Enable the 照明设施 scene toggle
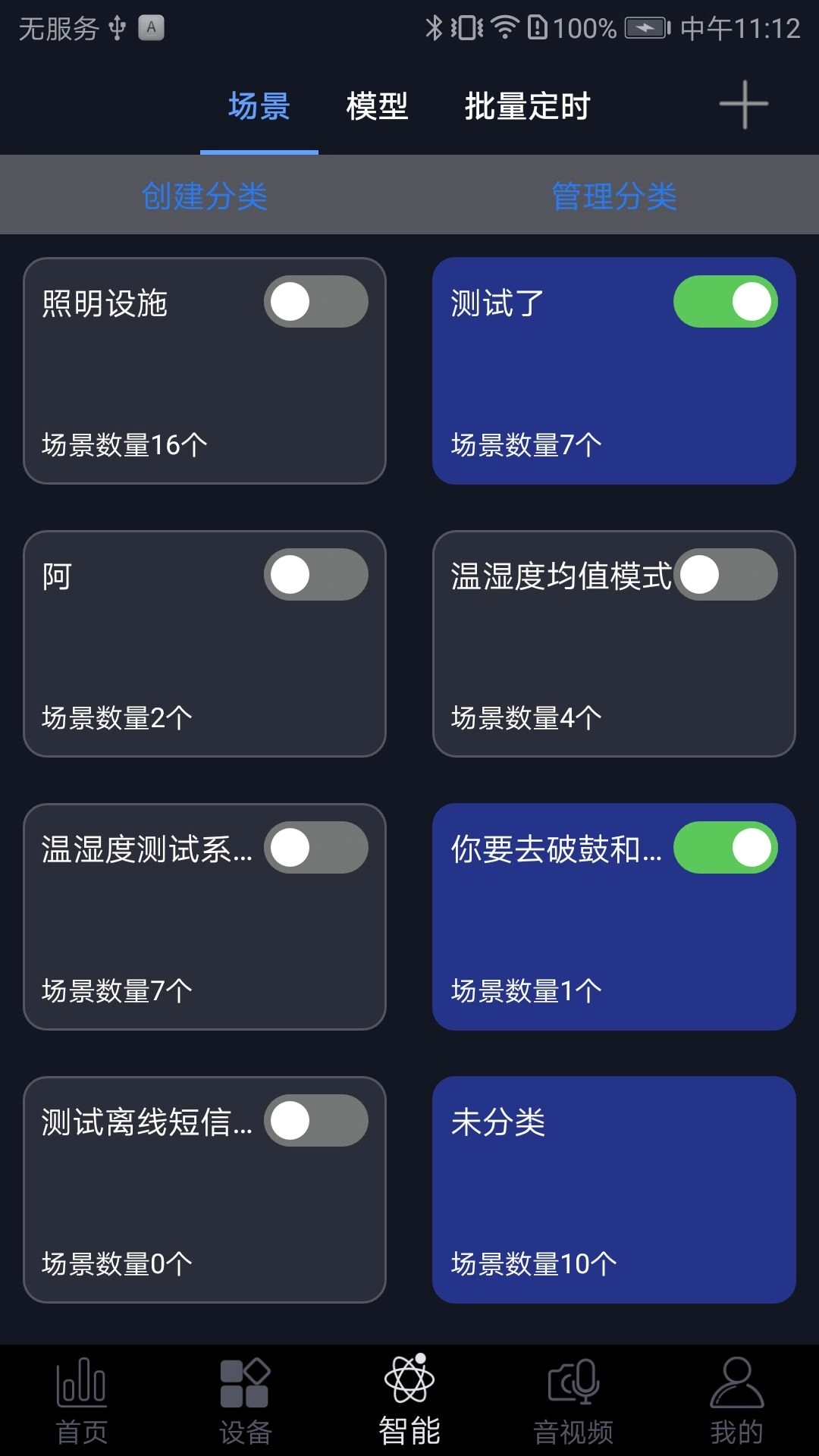The width and height of the screenshot is (819, 1456). pyautogui.click(x=317, y=301)
